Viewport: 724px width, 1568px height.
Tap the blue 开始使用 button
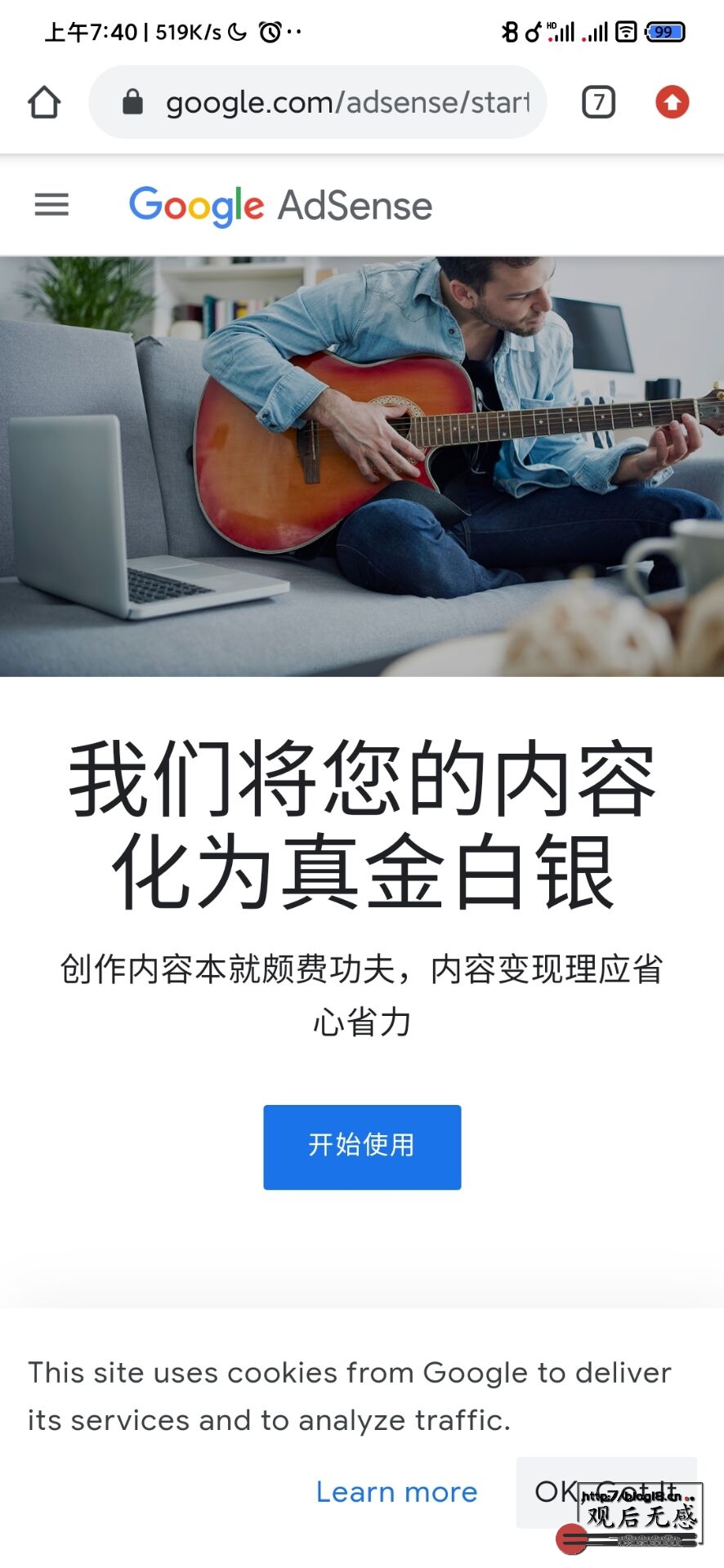[x=362, y=1147]
